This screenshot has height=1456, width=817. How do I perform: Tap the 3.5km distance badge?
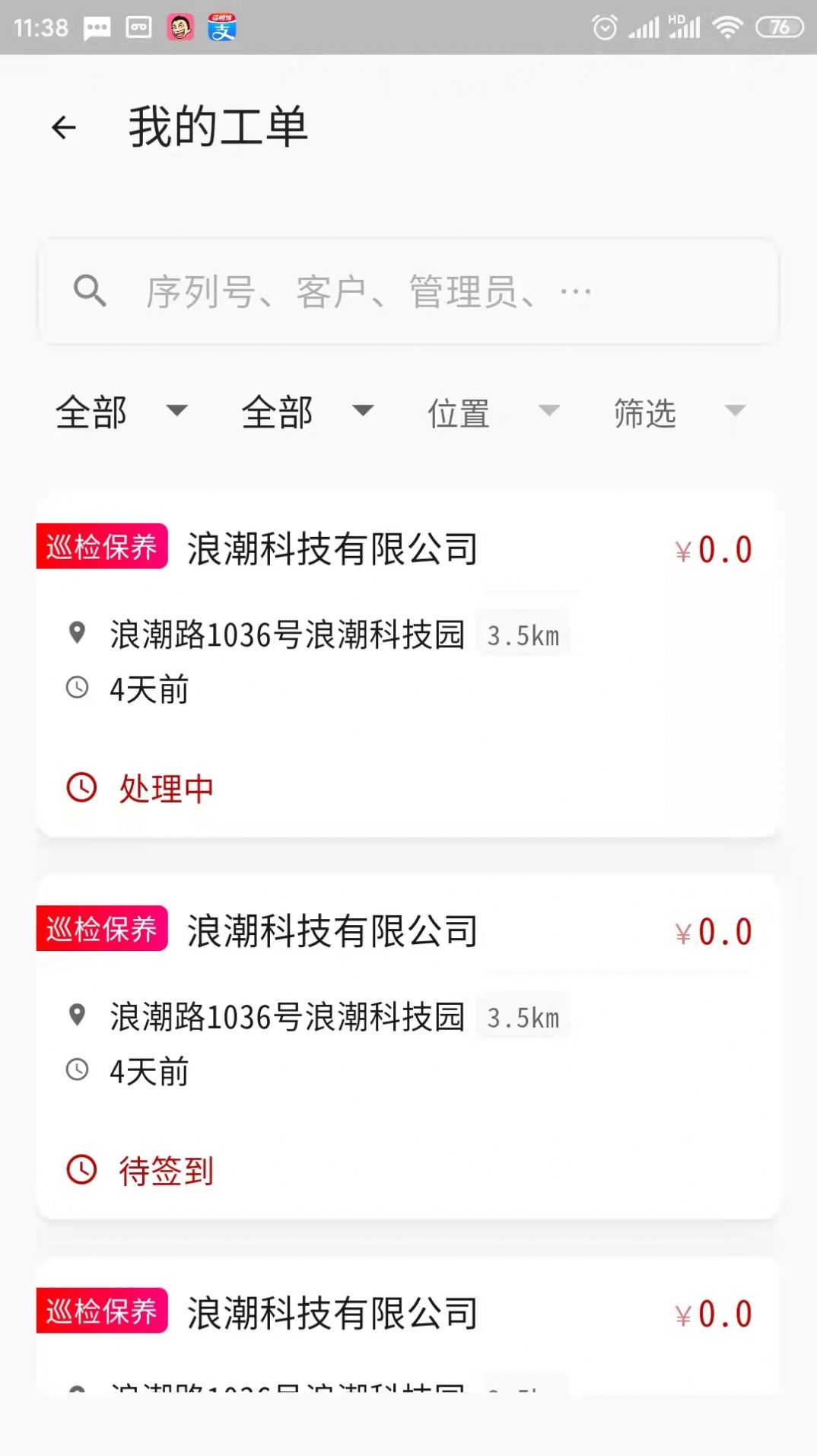point(523,634)
